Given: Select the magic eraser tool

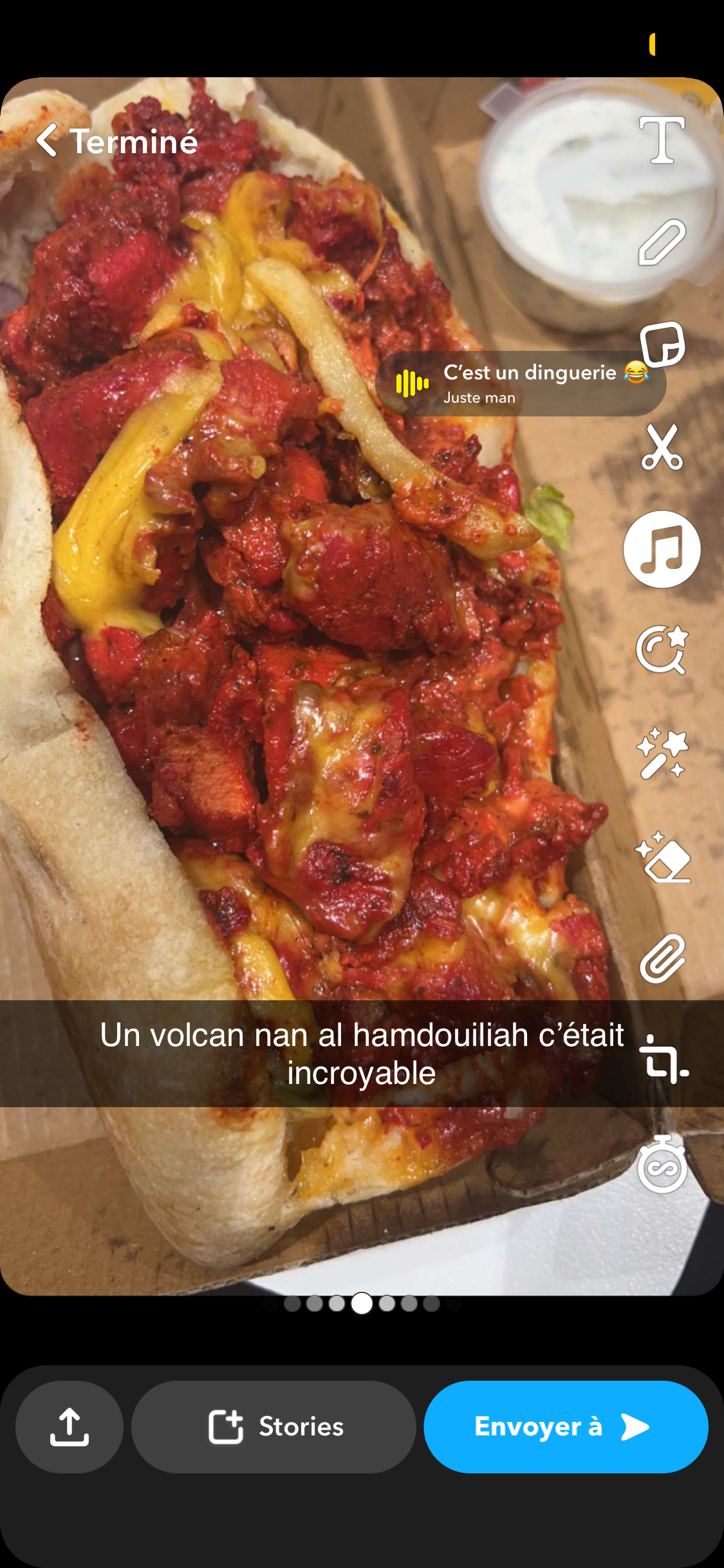Looking at the screenshot, I should coord(663,857).
